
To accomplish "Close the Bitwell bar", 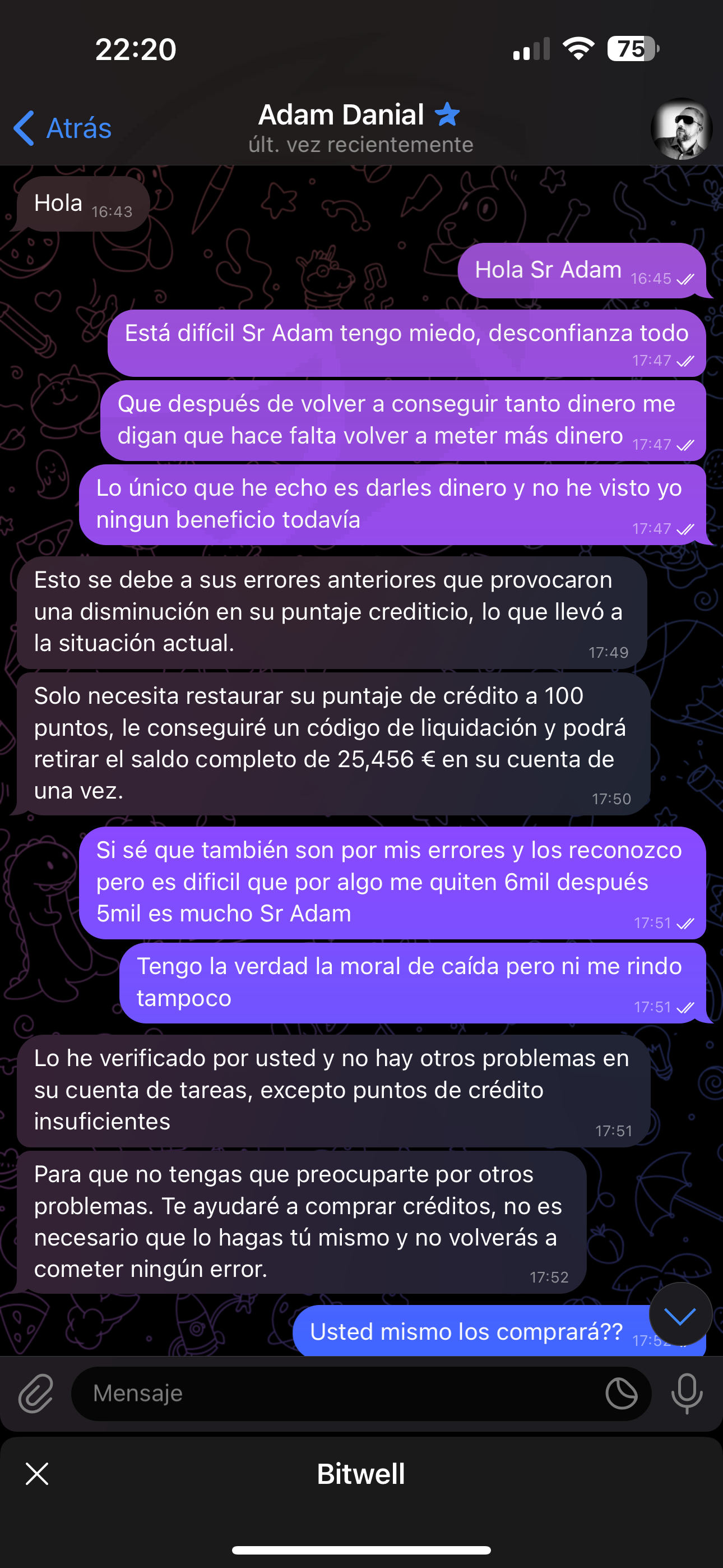I will [x=37, y=1474].
